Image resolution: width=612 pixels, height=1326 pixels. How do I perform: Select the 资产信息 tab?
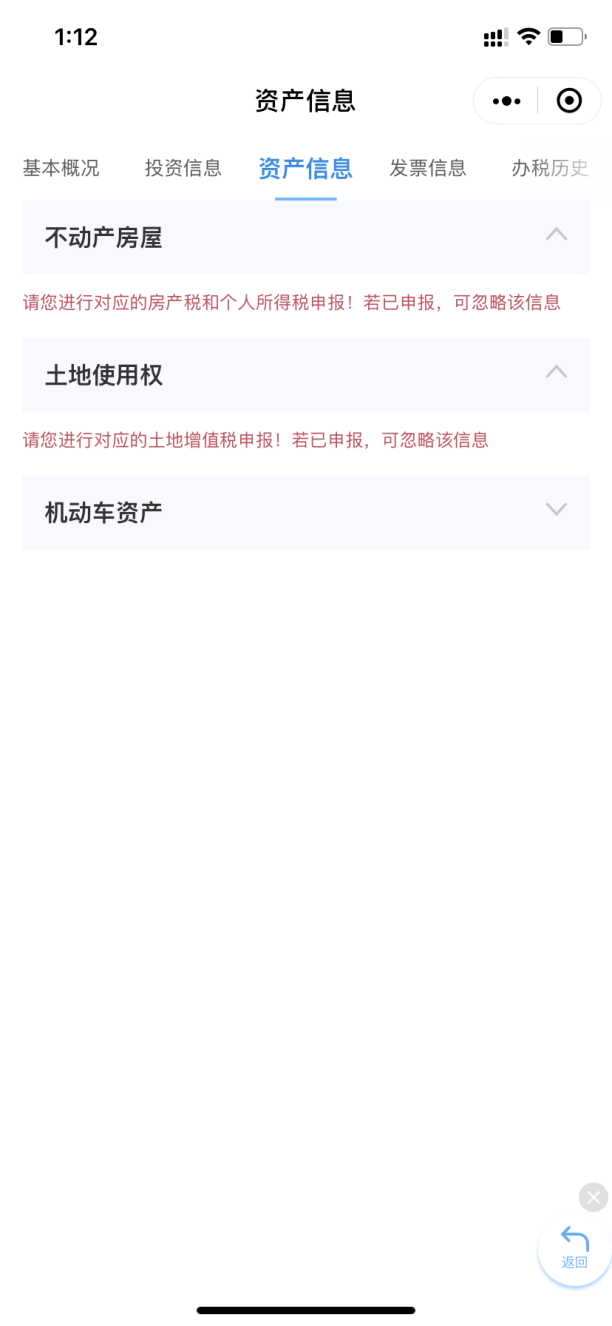305,168
